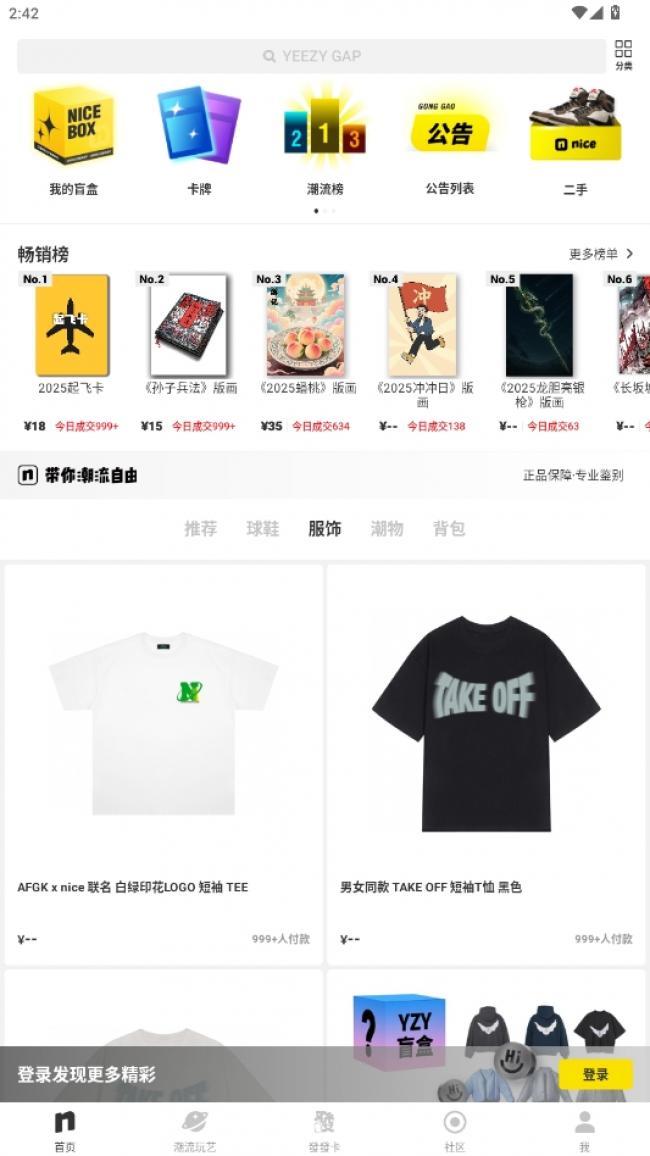Switch to the 背包 tab
The height and width of the screenshot is (1156, 650).
(x=448, y=529)
